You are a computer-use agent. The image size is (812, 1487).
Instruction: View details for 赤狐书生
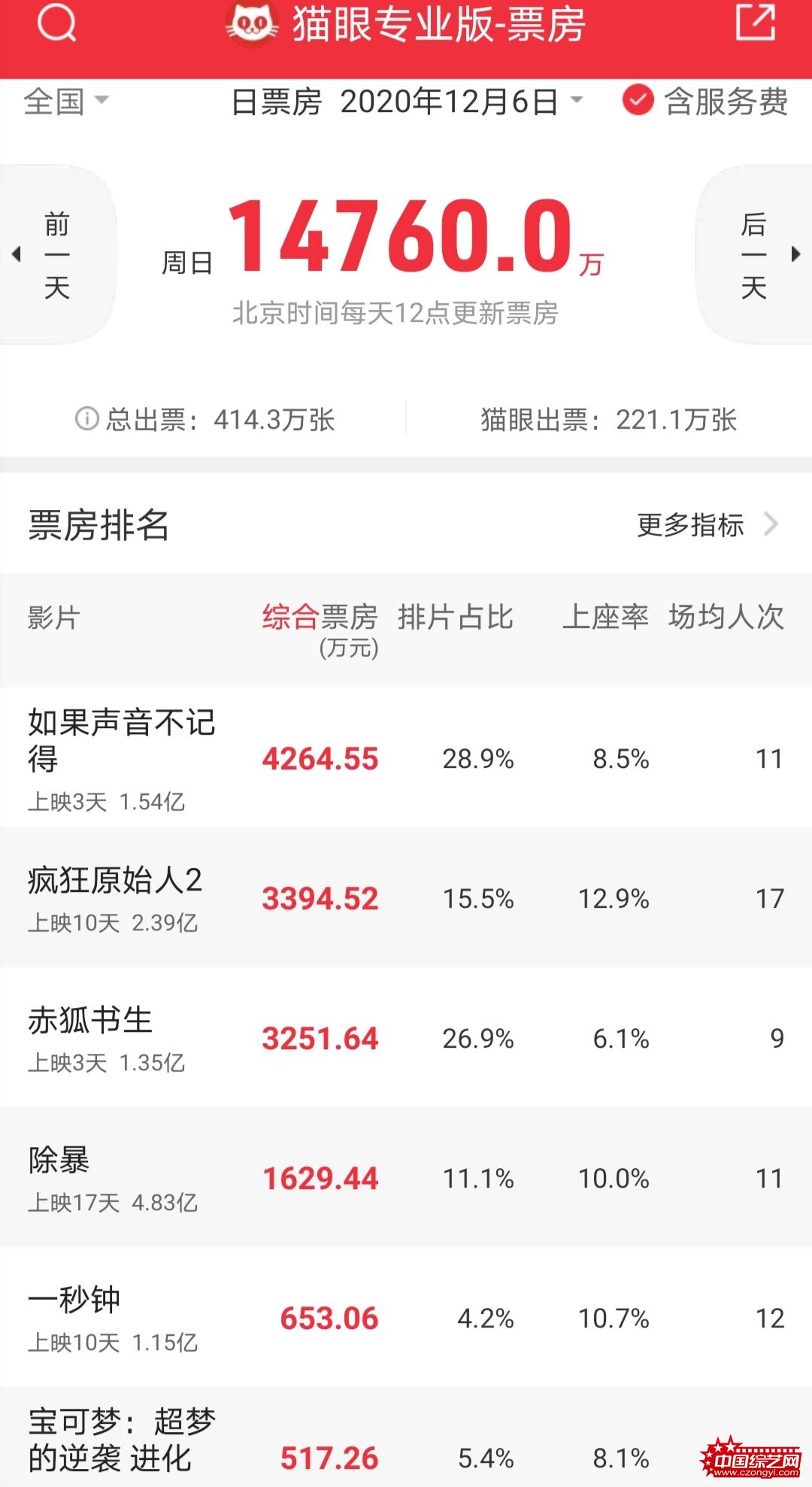click(x=406, y=1038)
